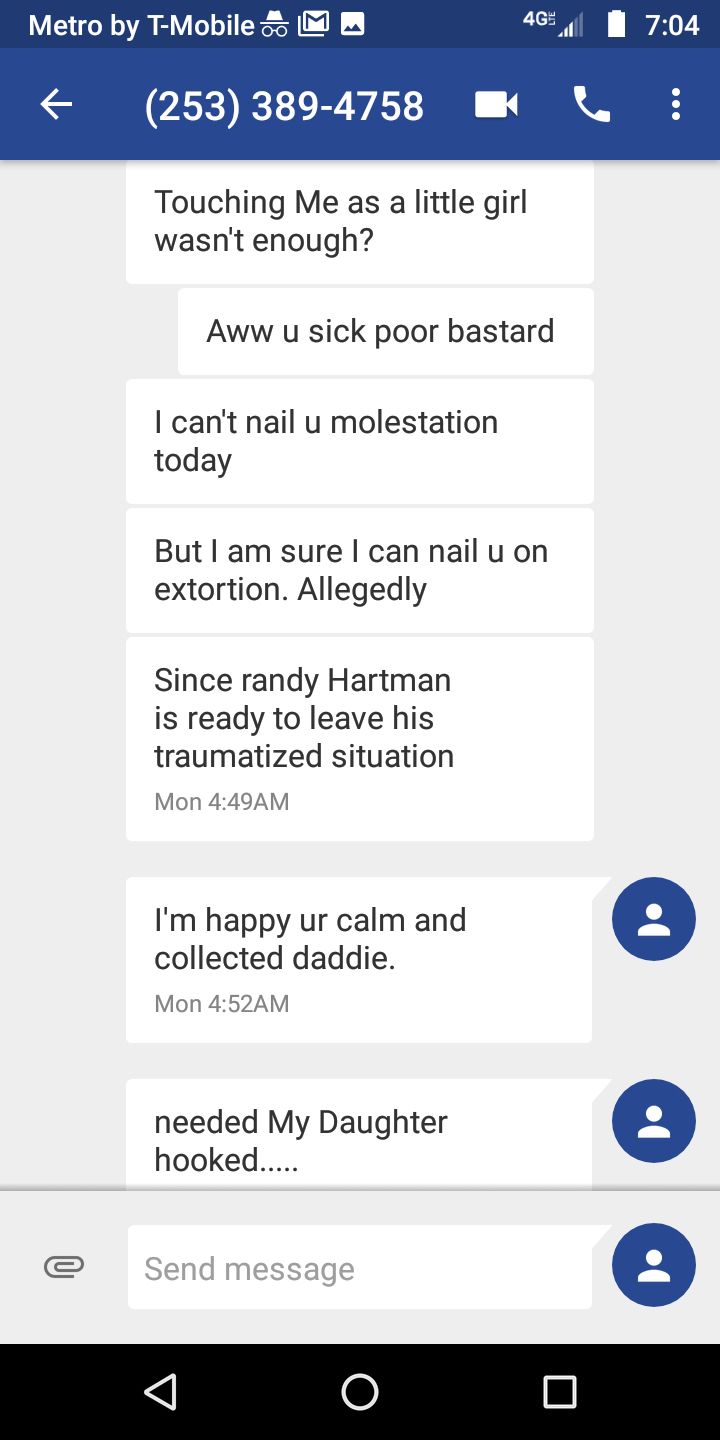The image size is (720, 1440).
Task: Tap the Send message text field
Action: pyautogui.click(x=360, y=1268)
